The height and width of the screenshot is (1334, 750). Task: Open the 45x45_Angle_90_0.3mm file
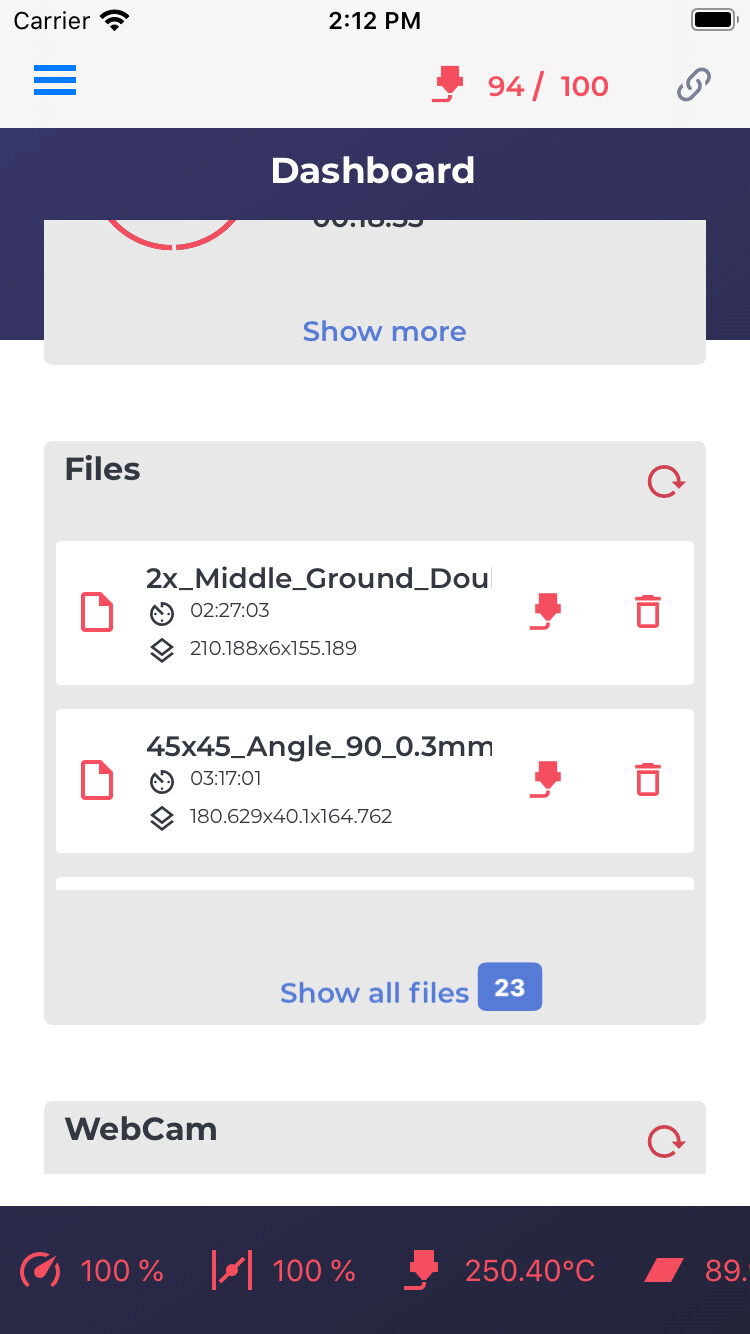[318, 747]
